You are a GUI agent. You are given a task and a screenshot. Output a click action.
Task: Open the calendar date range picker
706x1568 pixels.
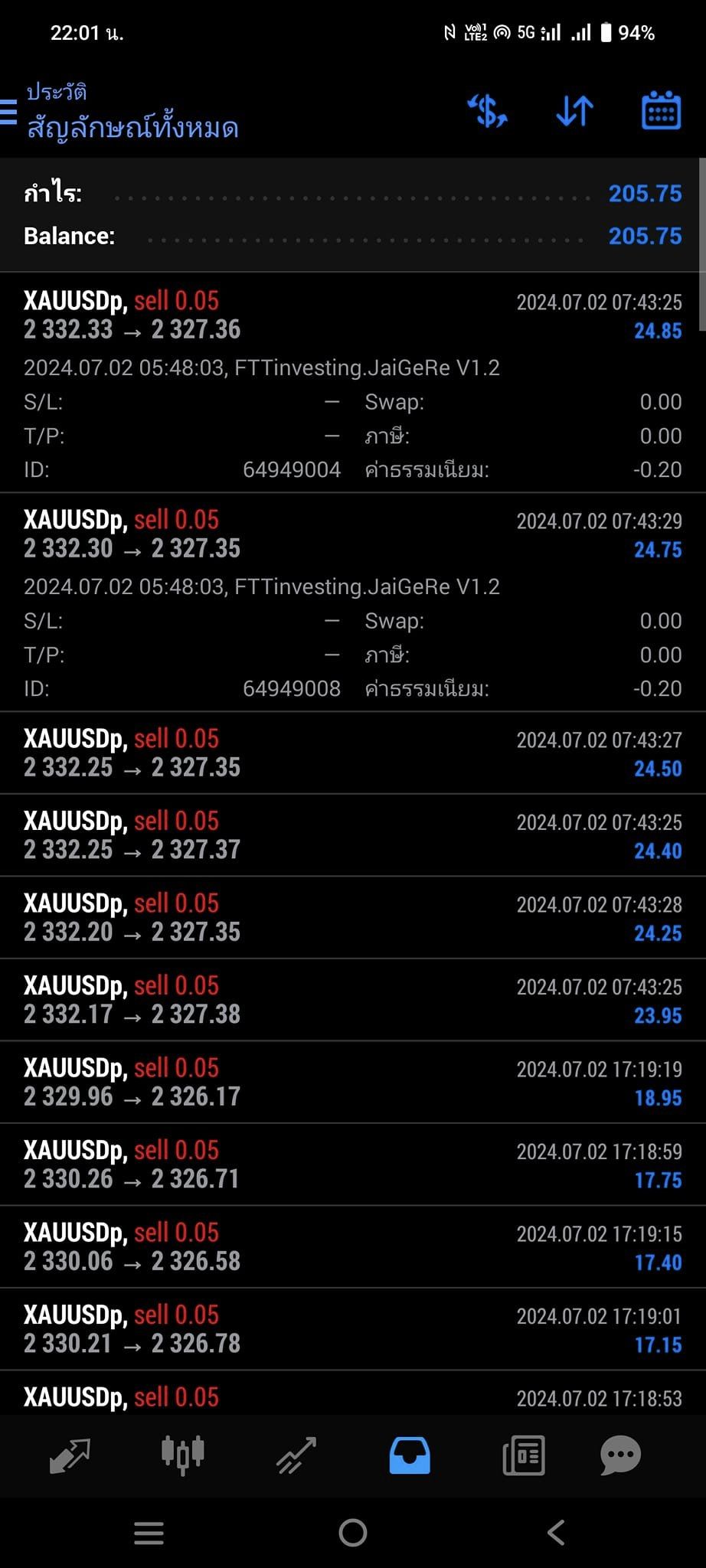click(x=661, y=110)
